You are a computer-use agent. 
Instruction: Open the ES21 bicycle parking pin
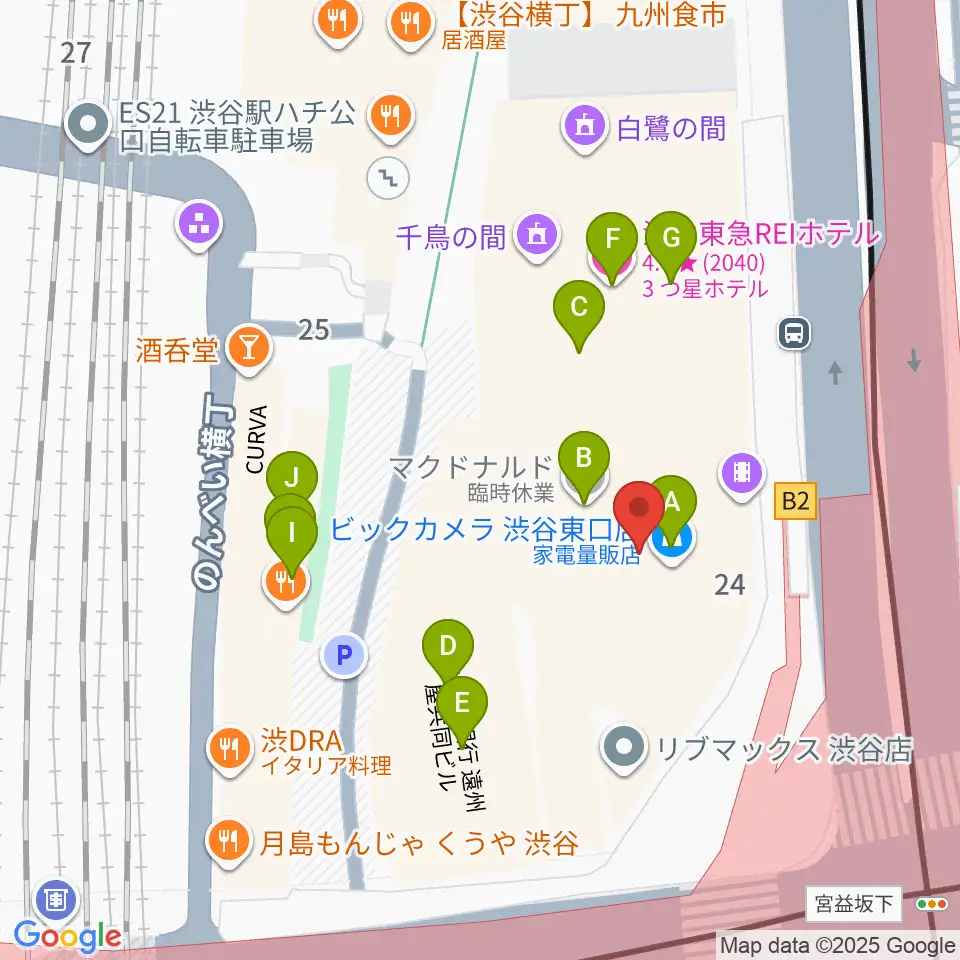click(88, 126)
